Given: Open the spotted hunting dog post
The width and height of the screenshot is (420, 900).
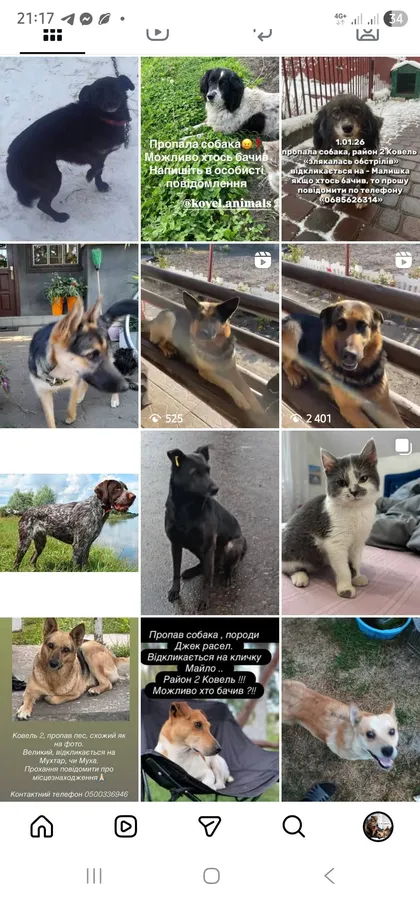Looking at the screenshot, I should pyautogui.click(x=69, y=523).
